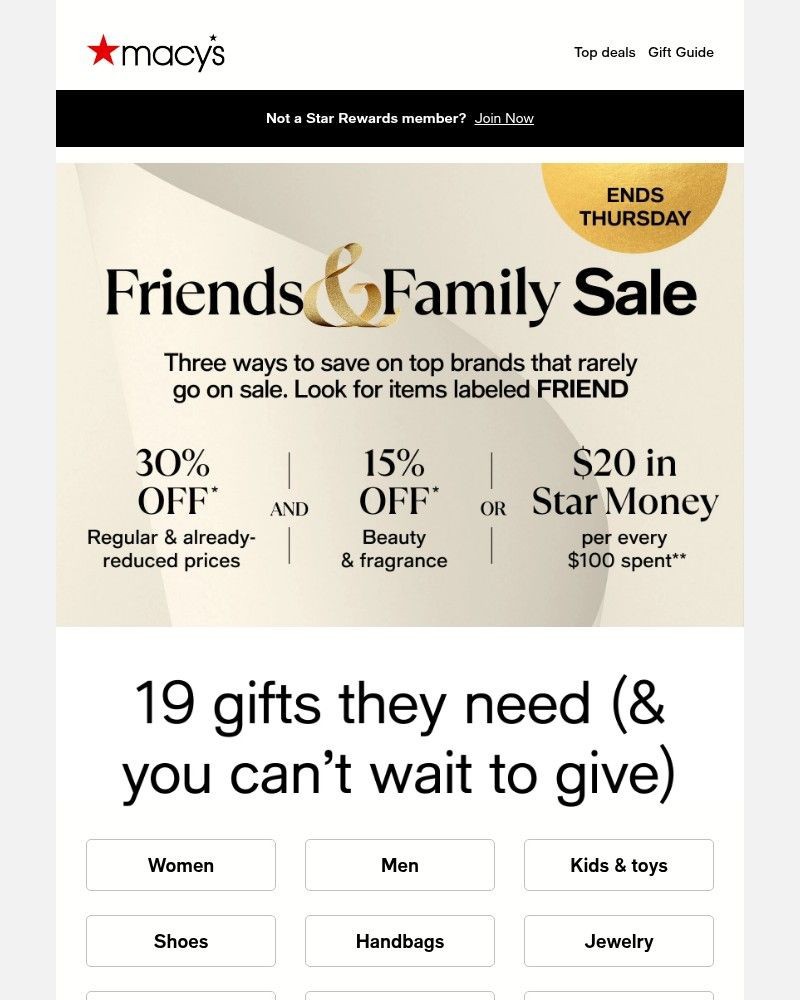This screenshot has width=800, height=1000.
Task: Open the Kids & toys category
Action: pyautogui.click(x=618, y=864)
